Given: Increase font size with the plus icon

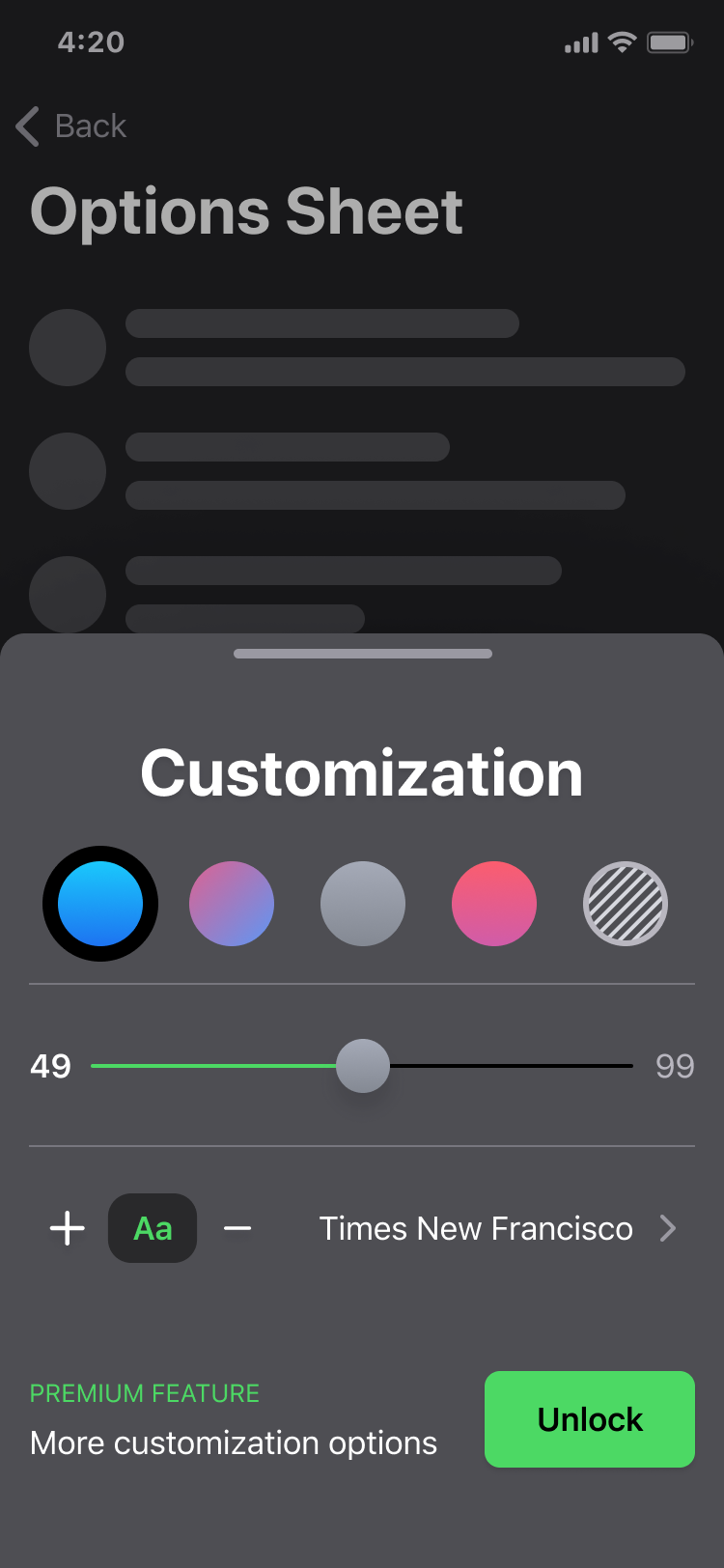Looking at the screenshot, I should [68, 1228].
